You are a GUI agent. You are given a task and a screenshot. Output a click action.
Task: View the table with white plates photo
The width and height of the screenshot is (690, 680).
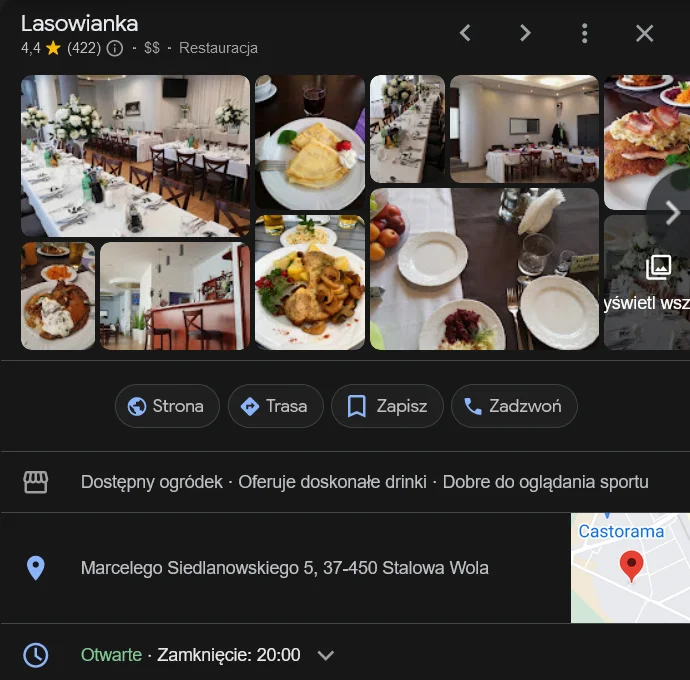[x=484, y=269]
